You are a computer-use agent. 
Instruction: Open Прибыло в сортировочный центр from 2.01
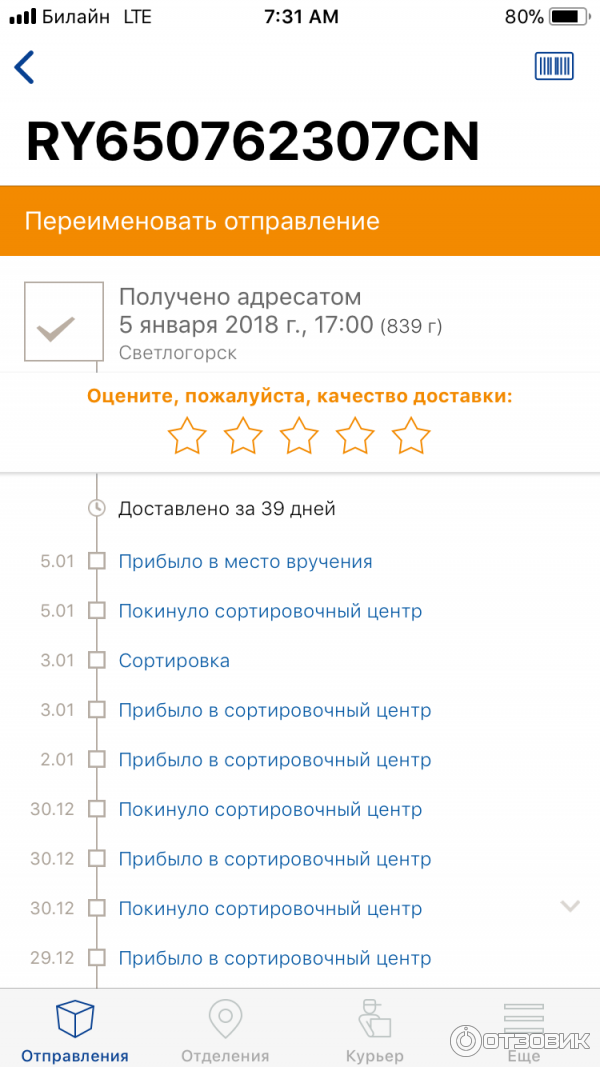(274, 760)
